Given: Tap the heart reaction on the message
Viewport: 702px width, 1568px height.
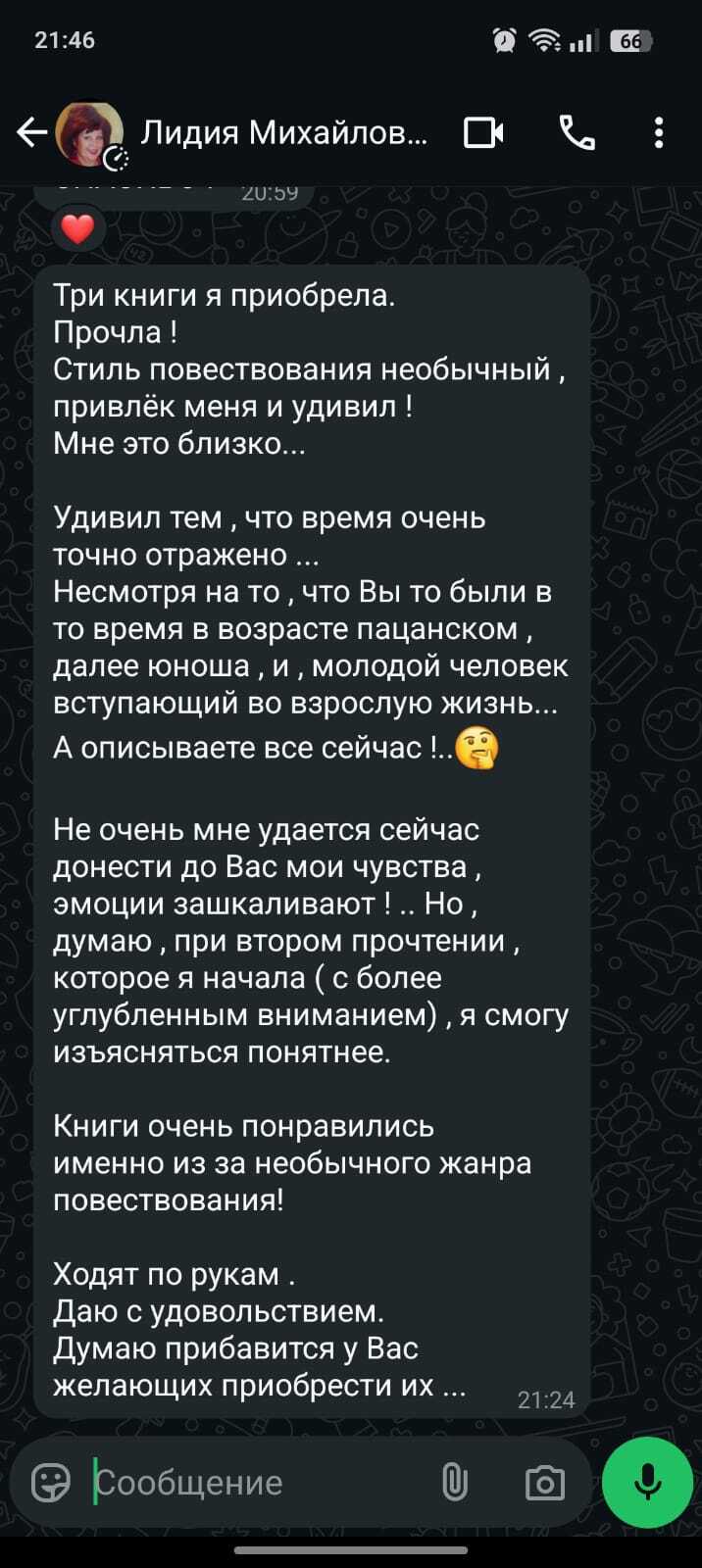Looking at the screenshot, I should (x=77, y=229).
